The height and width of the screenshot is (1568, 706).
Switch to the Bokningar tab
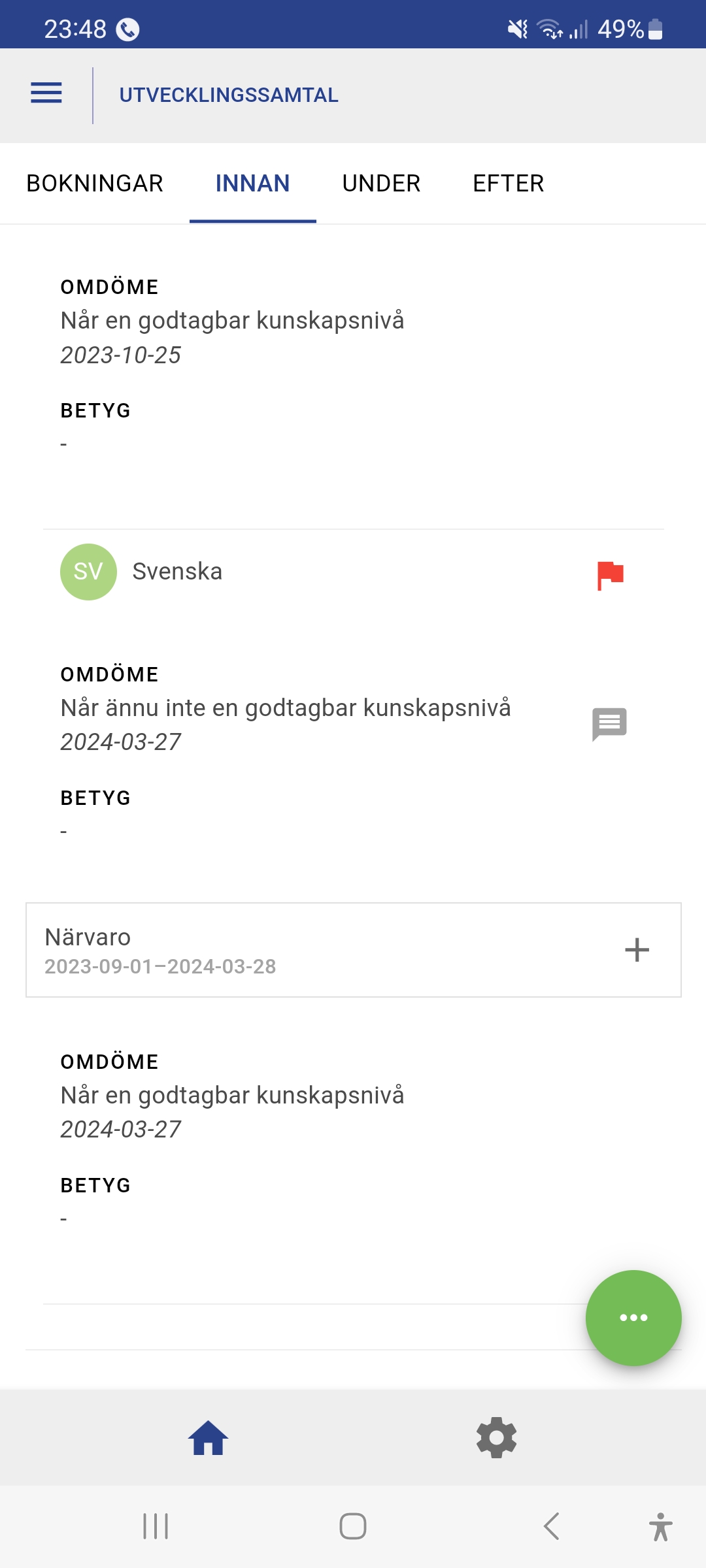[95, 184]
